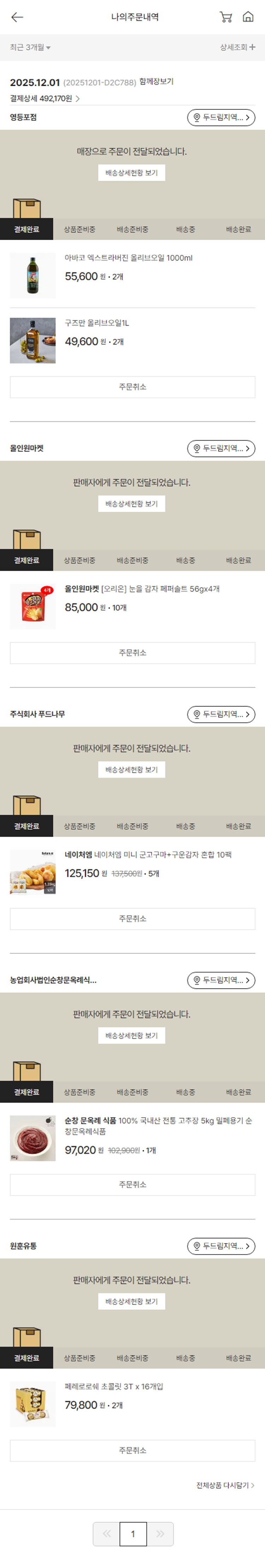Go back with the arrow icon

(17, 17)
